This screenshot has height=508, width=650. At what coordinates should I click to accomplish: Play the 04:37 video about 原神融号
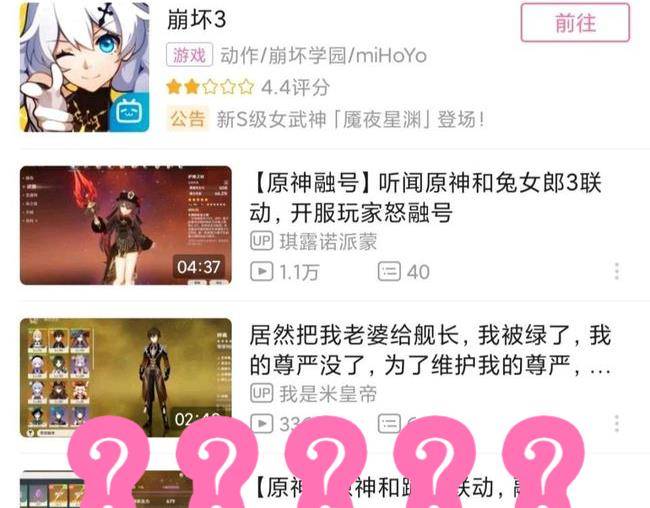pyautogui.click(x=125, y=225)
